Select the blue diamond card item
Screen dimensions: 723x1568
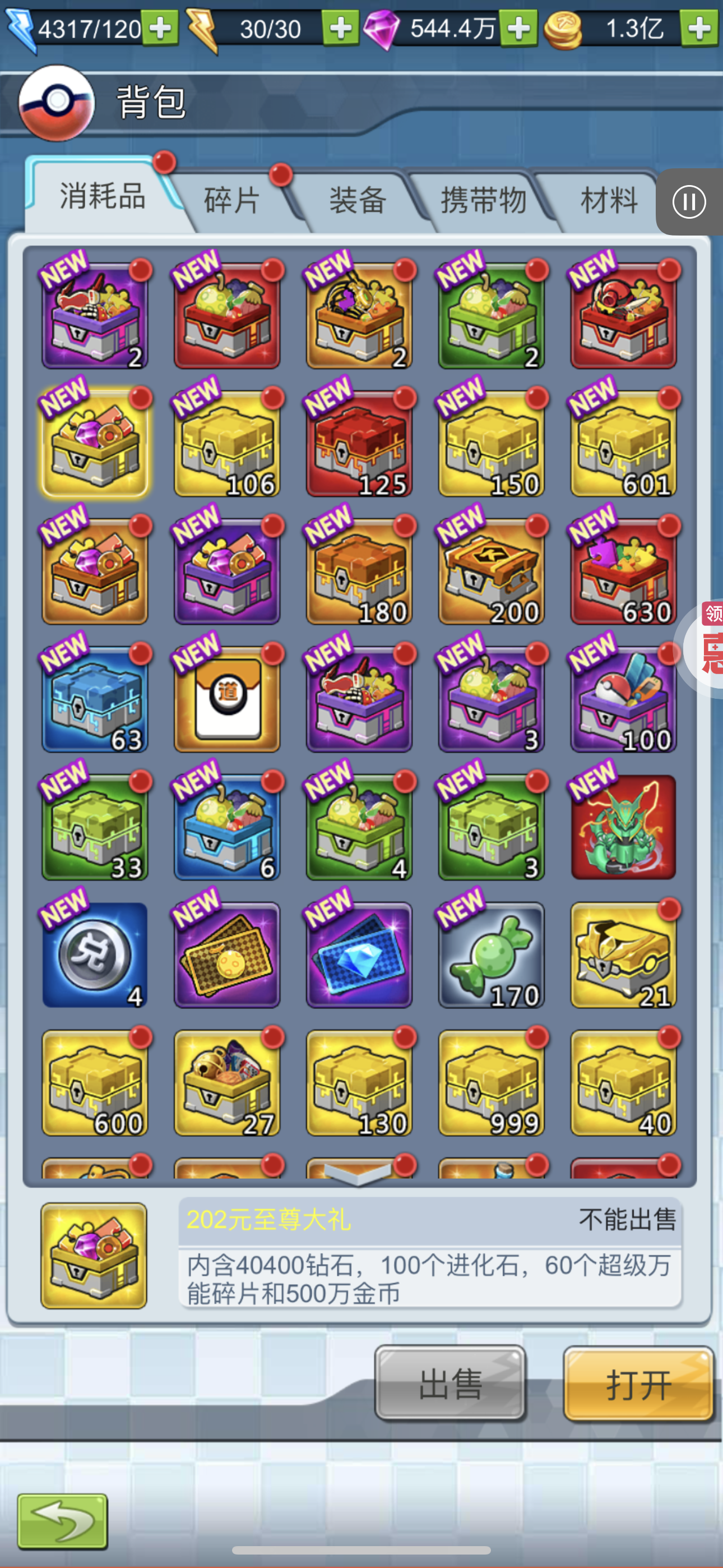[x=359, y=954]
